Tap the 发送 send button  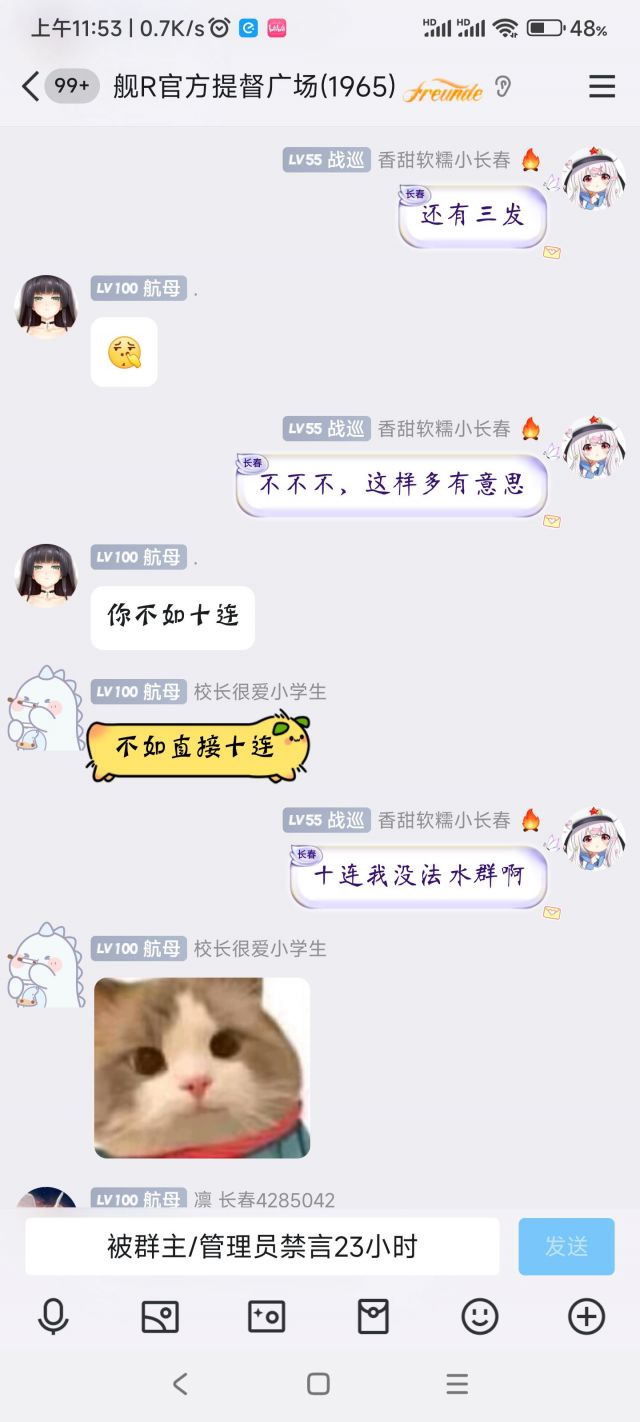(566, 1247)
